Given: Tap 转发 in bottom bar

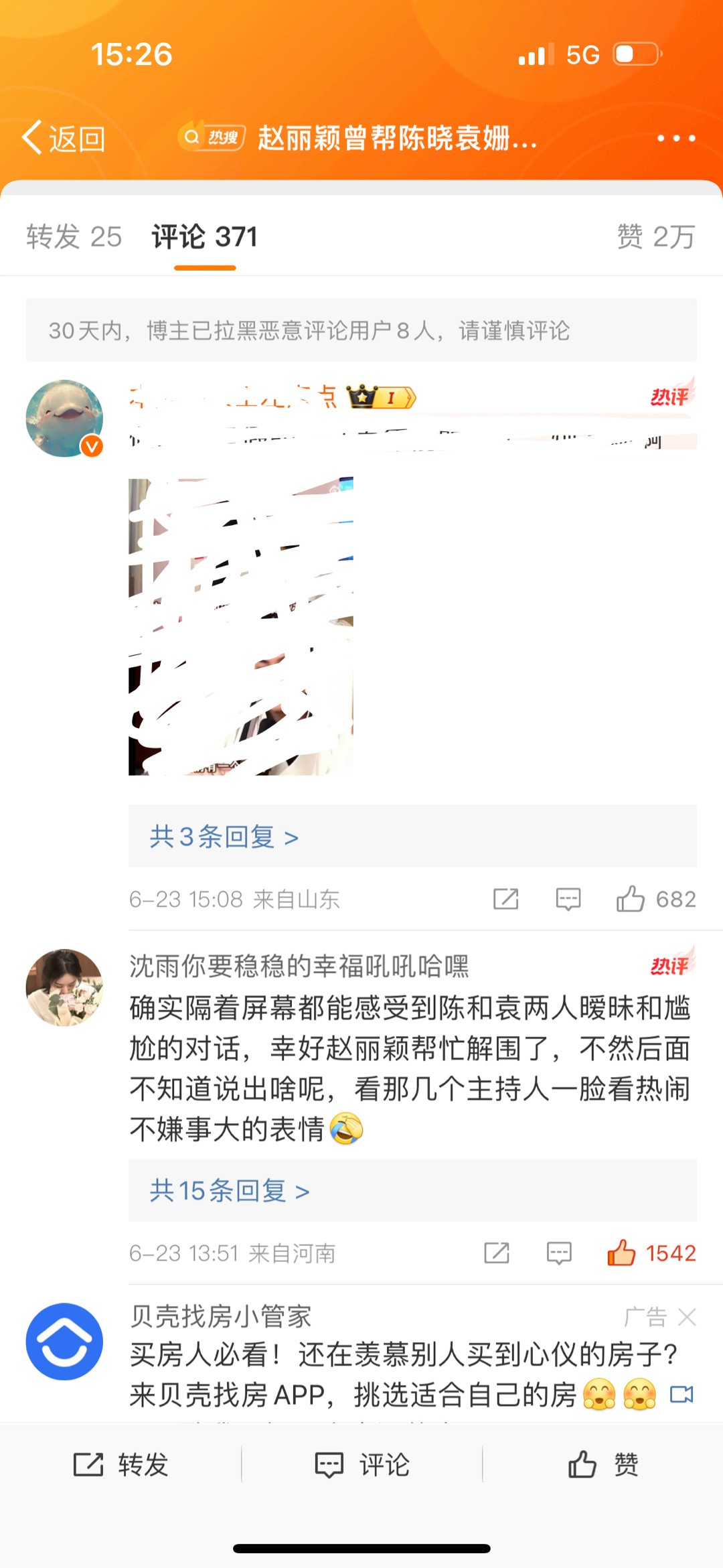Looking at the screenshot, I should point(120,1465).
